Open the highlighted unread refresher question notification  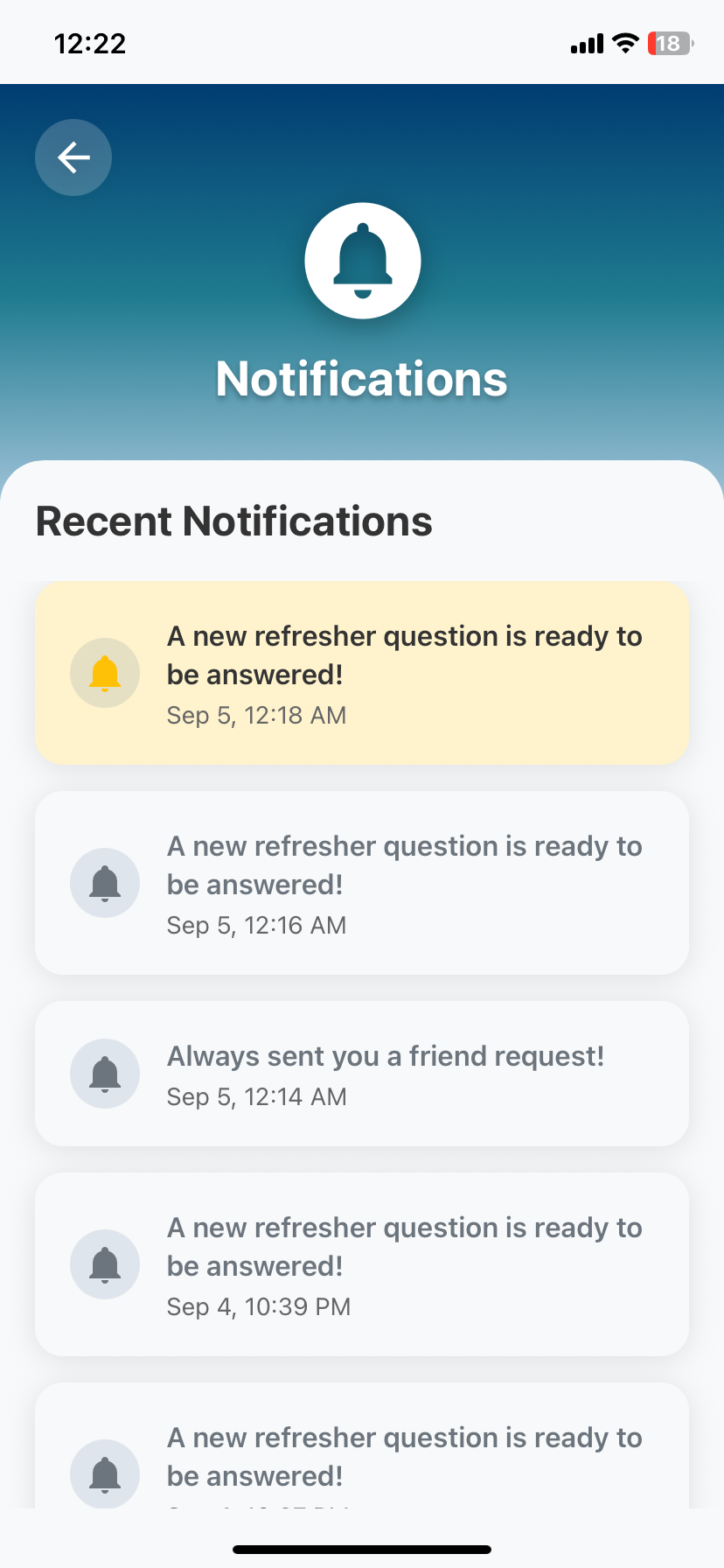362,673
